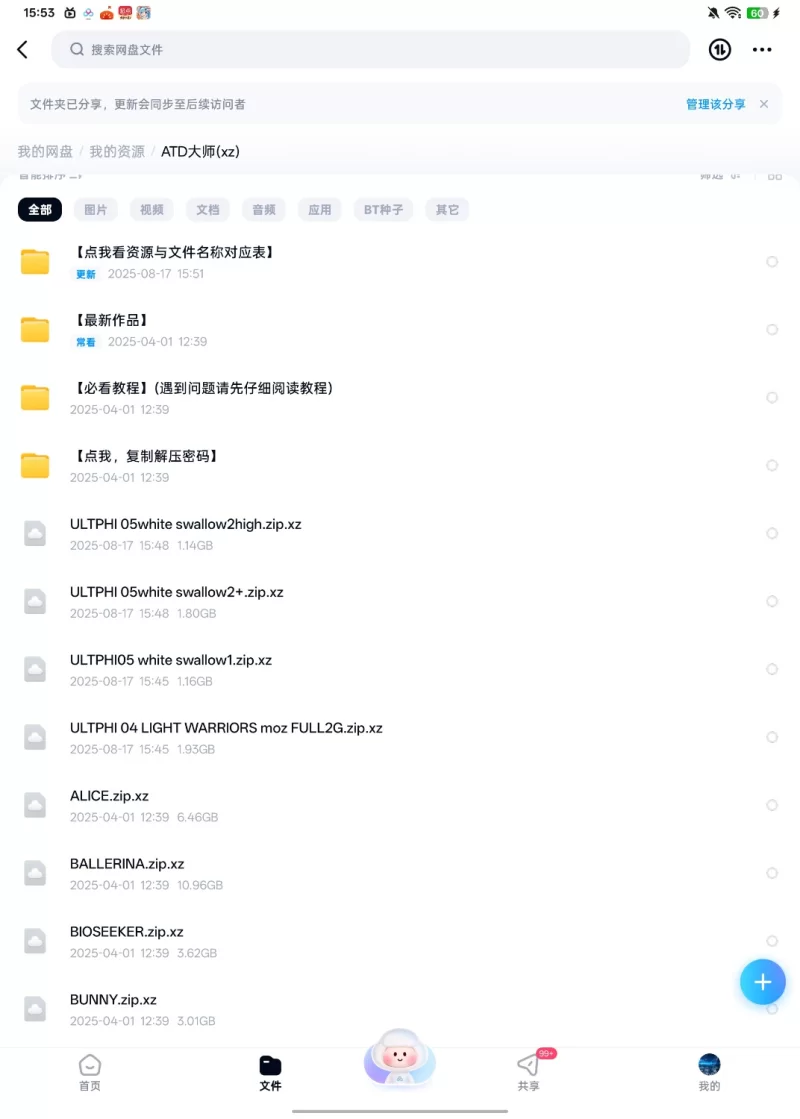Filter files by 图片
The image size is (800, 1119).
[96, 210]
